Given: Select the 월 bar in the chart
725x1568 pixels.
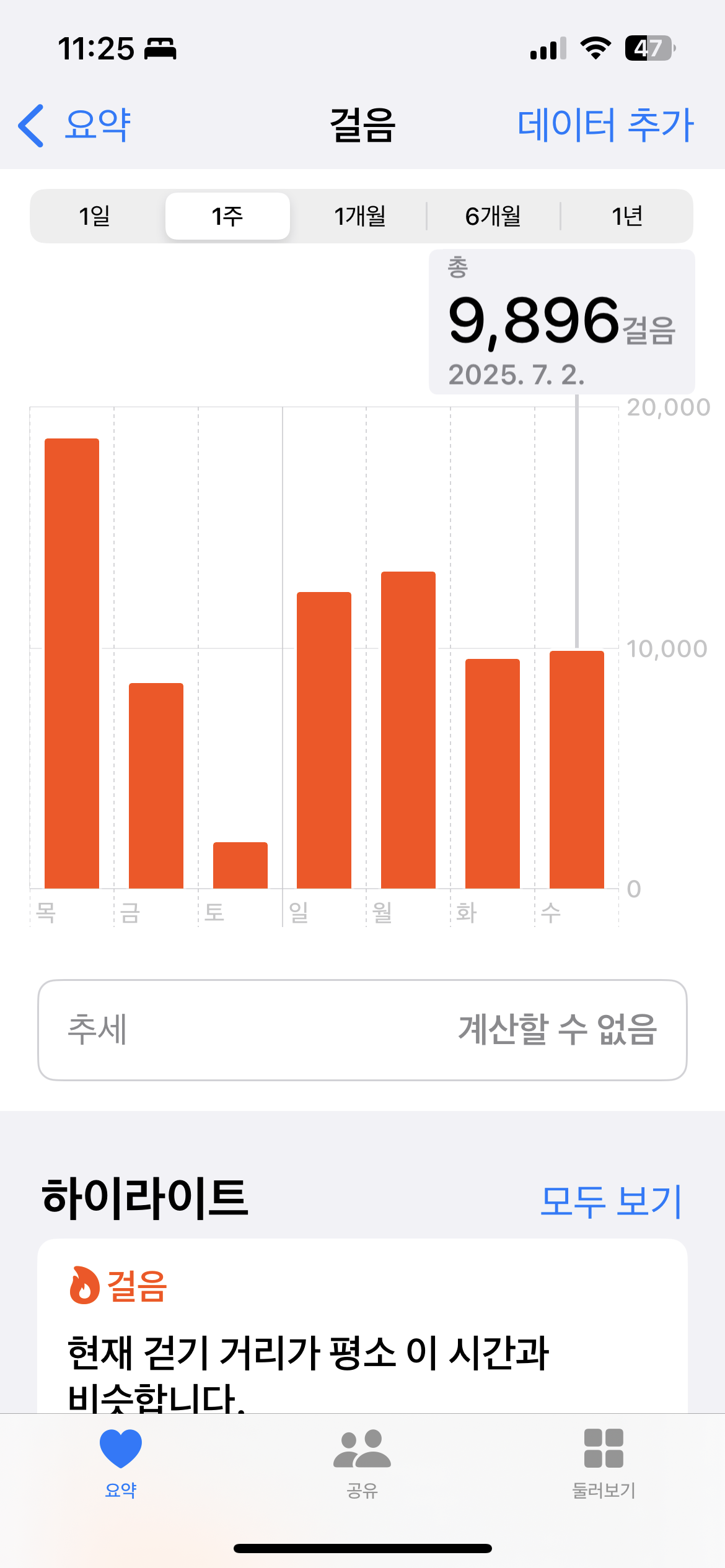Looking at the screenshot, I should [x=408, y=730].
